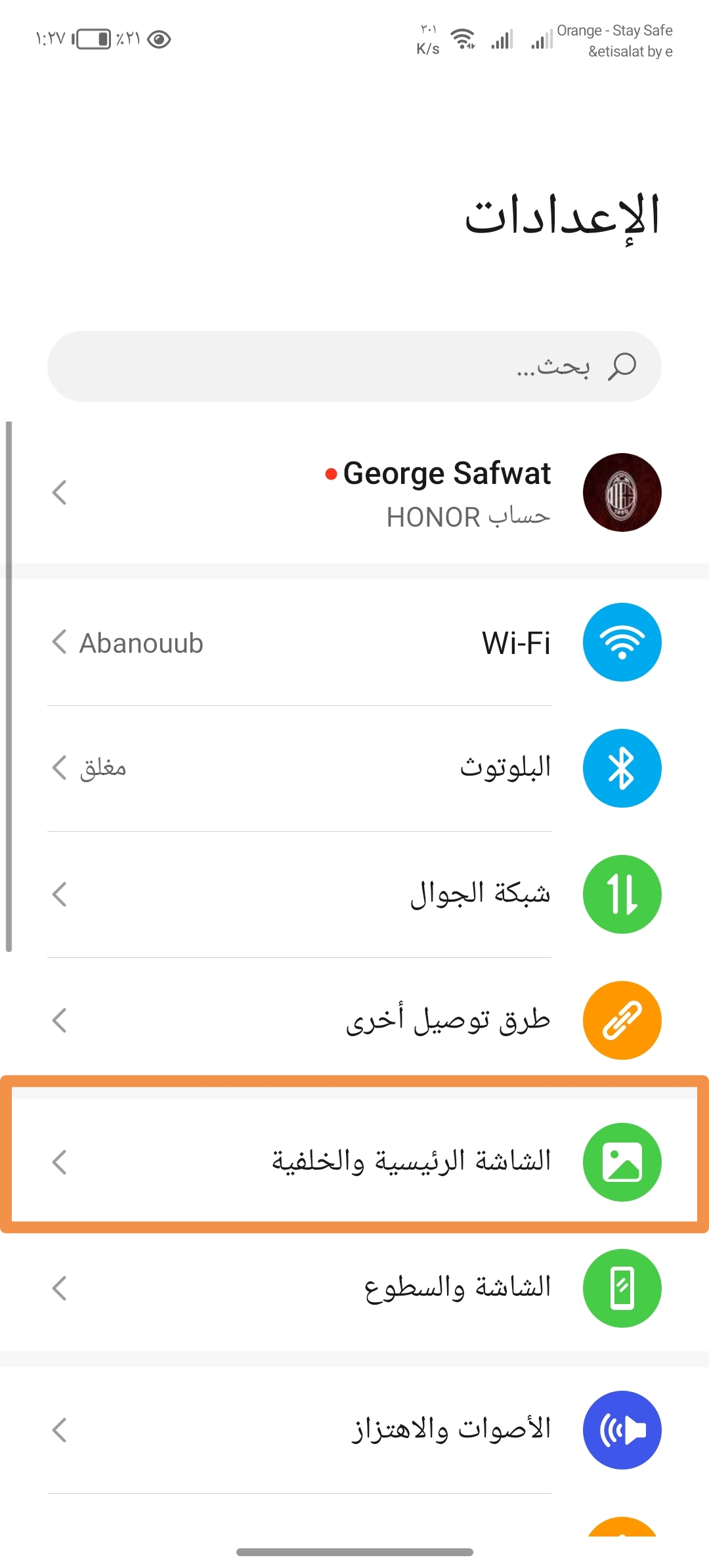Tap the home screen and wallpaper picture icon
This screenshot has width=709, height=1568.
pyautogui.click(x=622, y=1161)
